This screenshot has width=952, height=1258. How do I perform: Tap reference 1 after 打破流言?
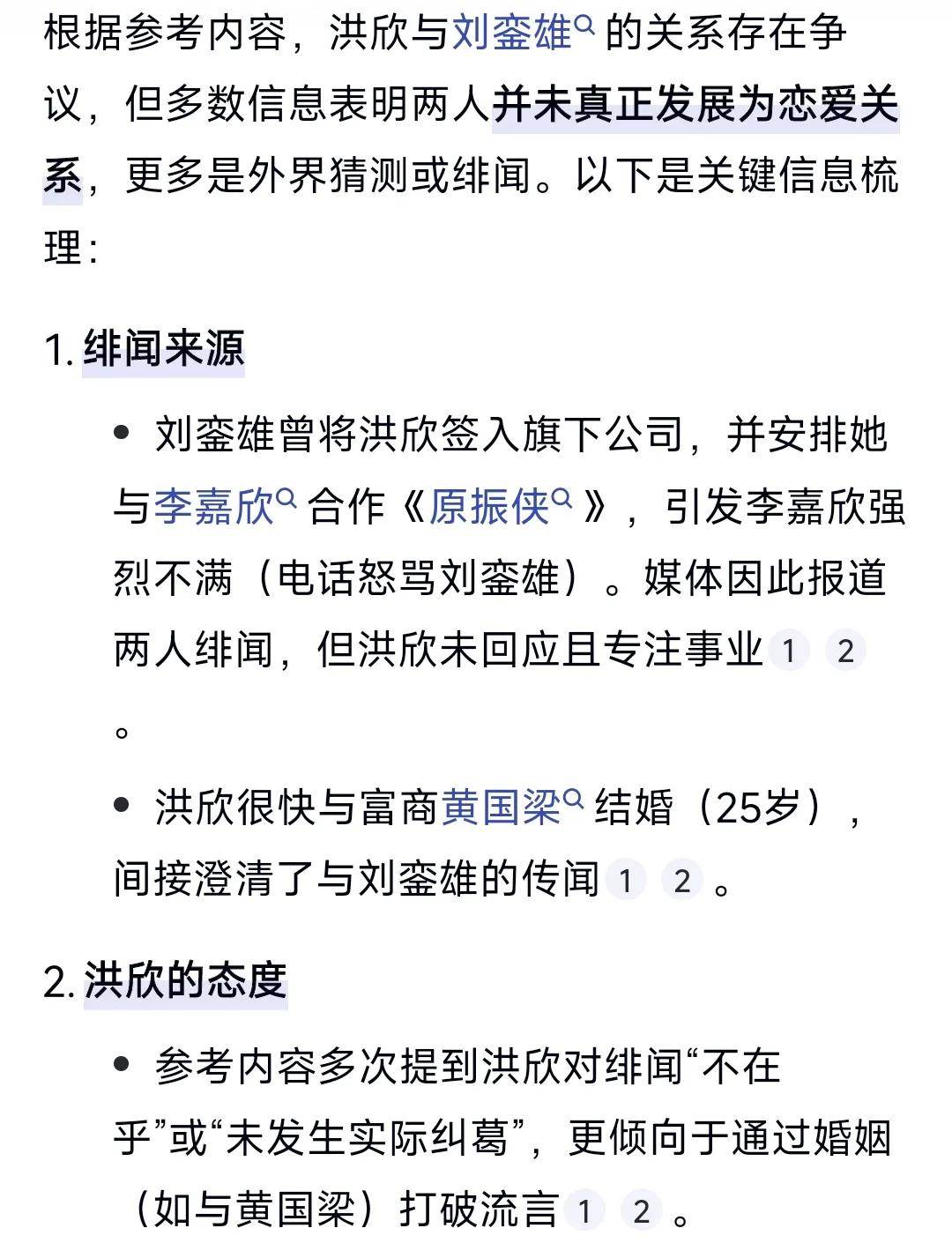click(584, 1211)
